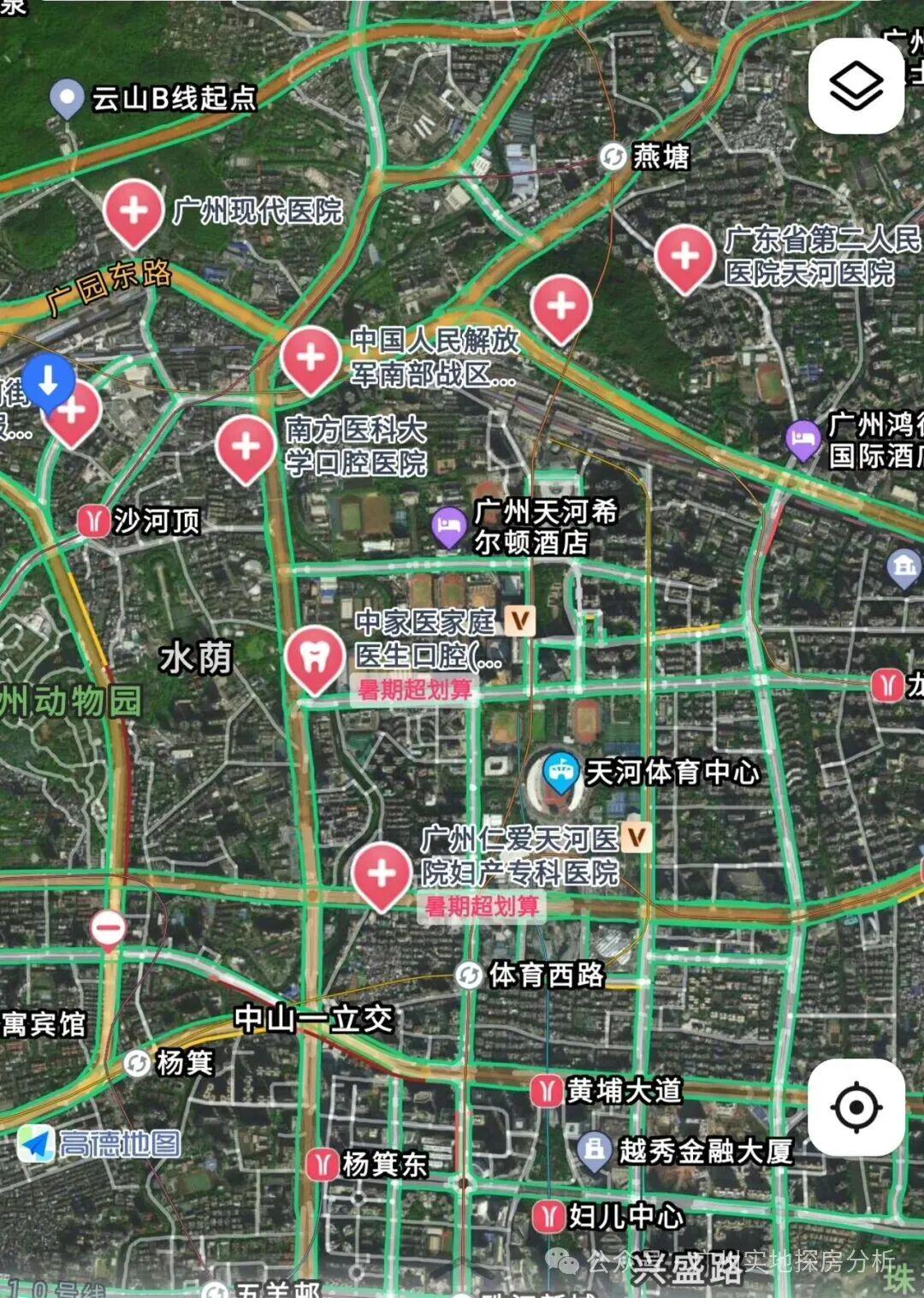
Task: Tap the 妇儿中心 metro station icon
Action: (548, 1216)
